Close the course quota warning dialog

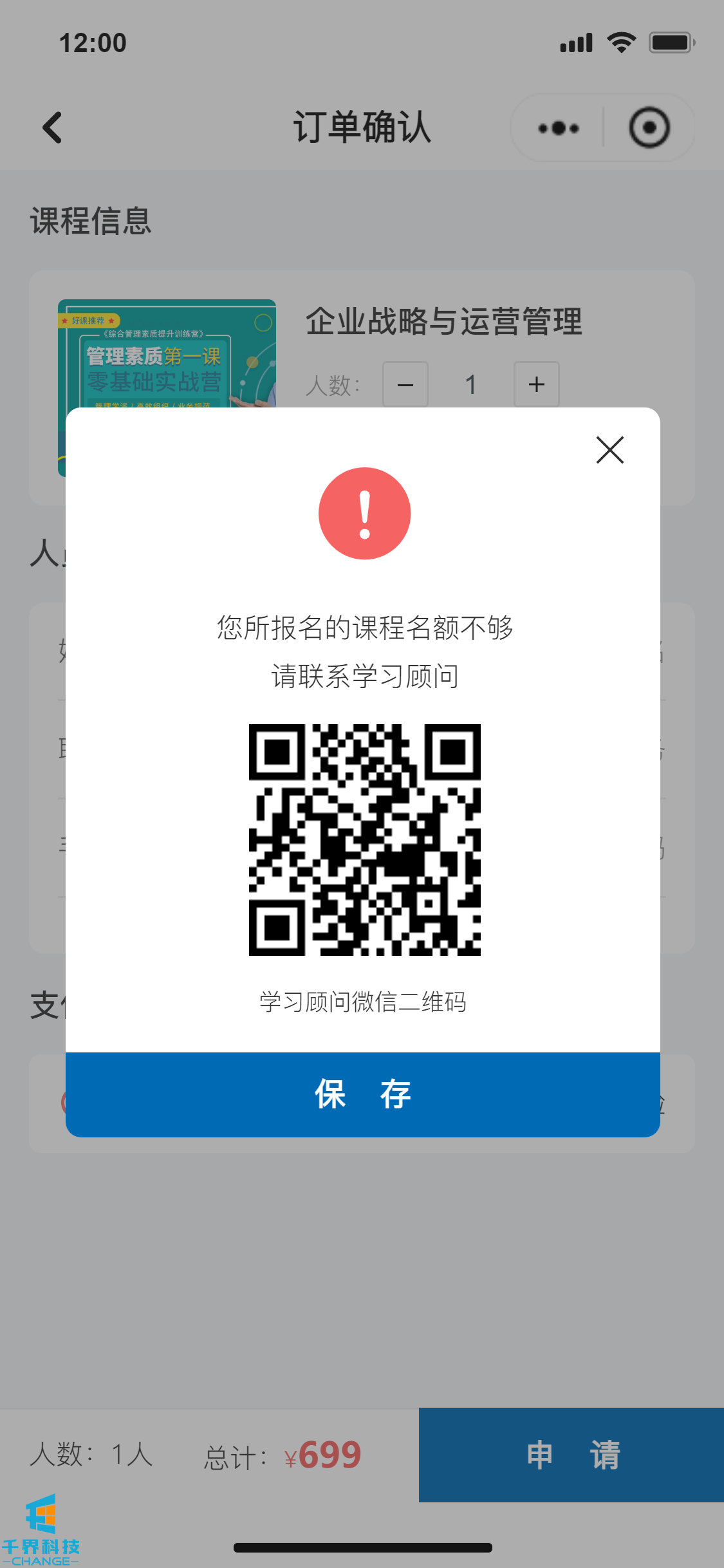[609, 450]
